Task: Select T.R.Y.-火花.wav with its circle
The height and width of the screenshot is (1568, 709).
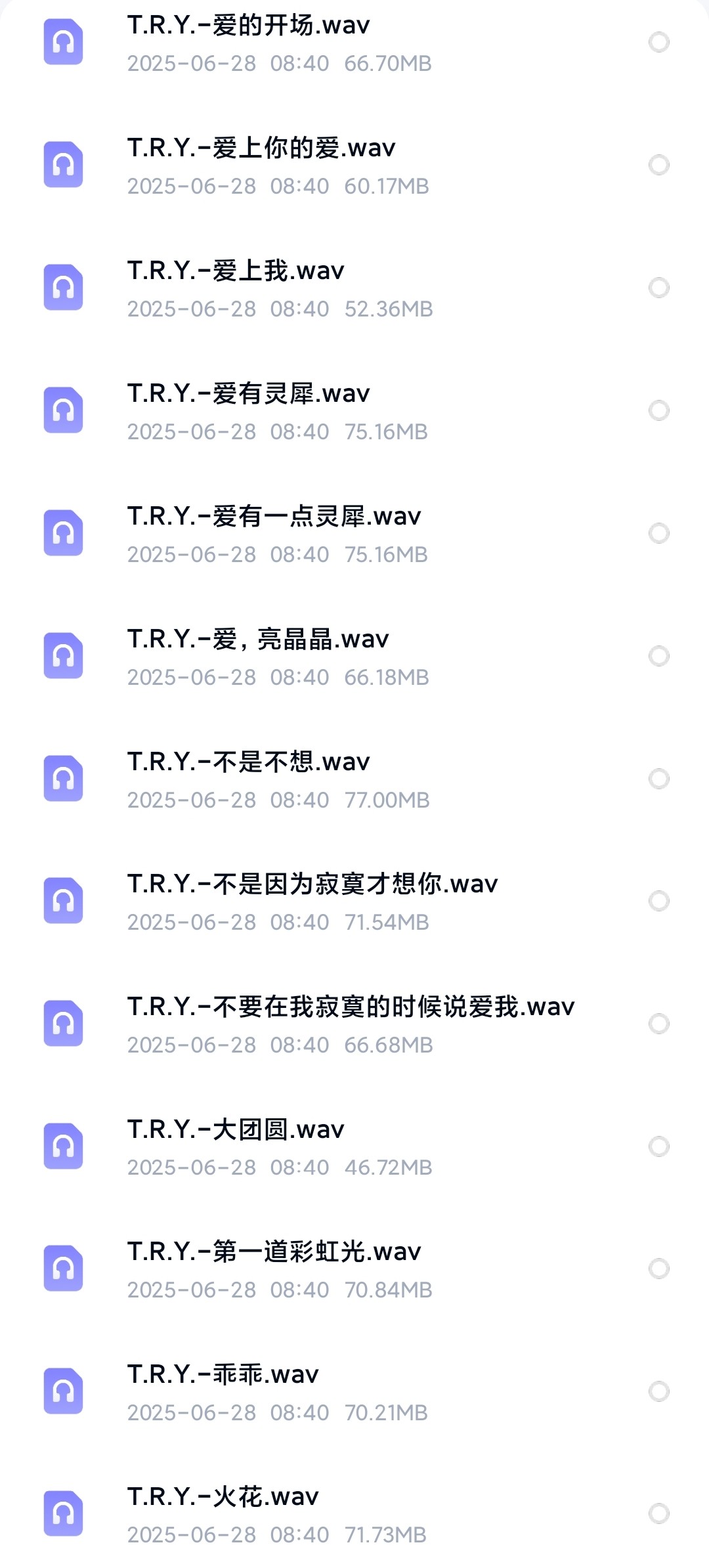Action: [658, 1514]
